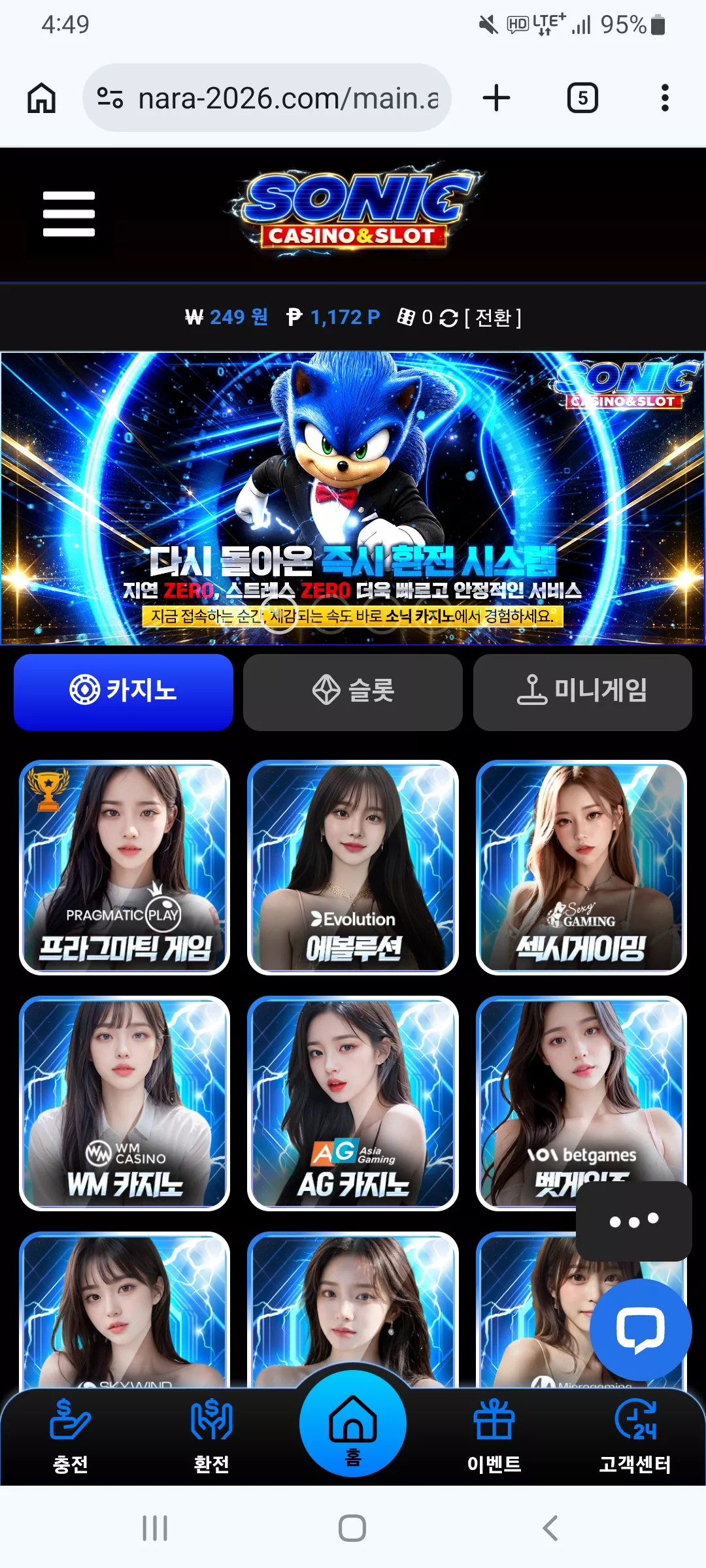
Task: Tap the 전환 points conversion link
Action: tap(493, 318)
